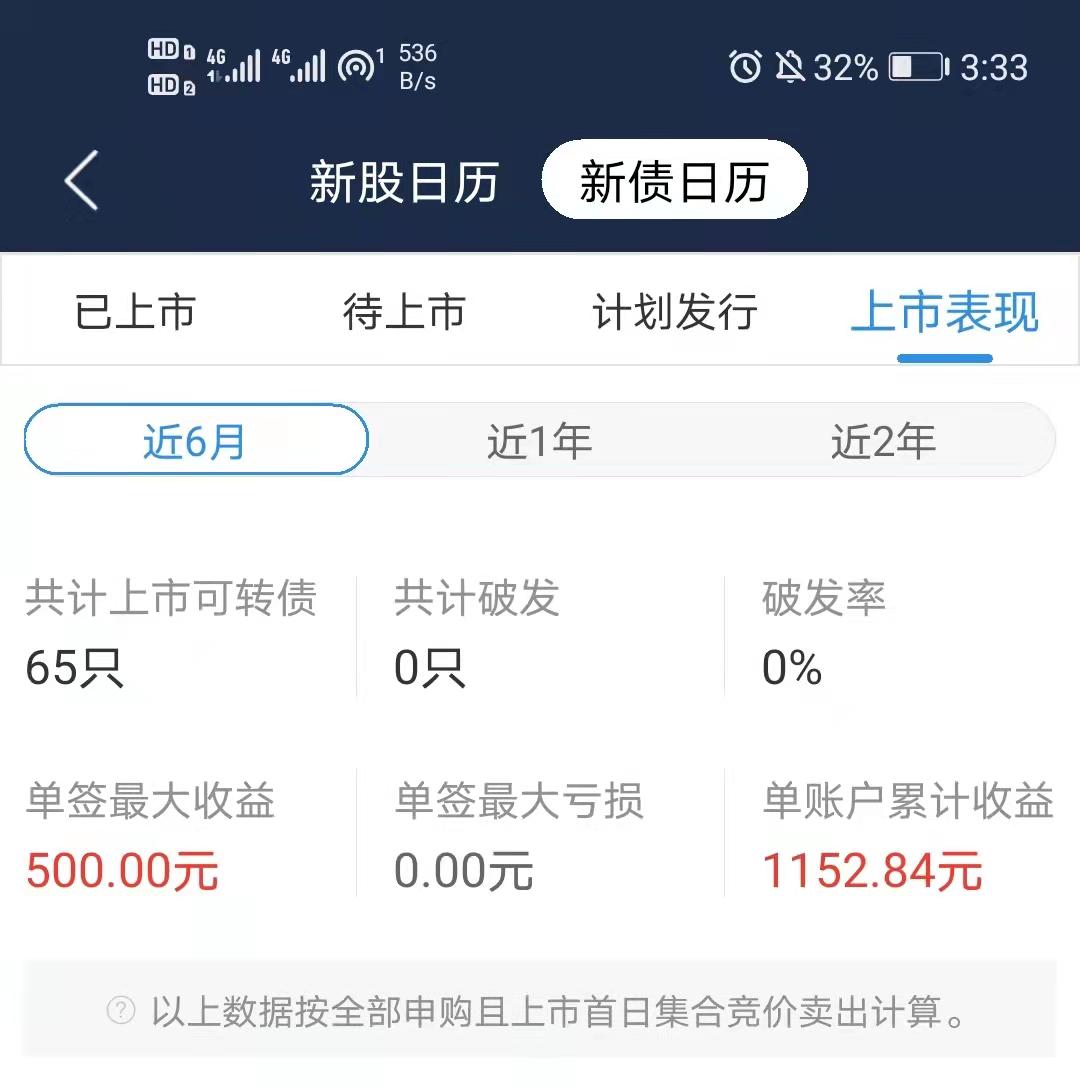The height and width of the screenshot is (1087, 1080).
Task: Switch to 计划发行 tab
Action: point(675,312)
